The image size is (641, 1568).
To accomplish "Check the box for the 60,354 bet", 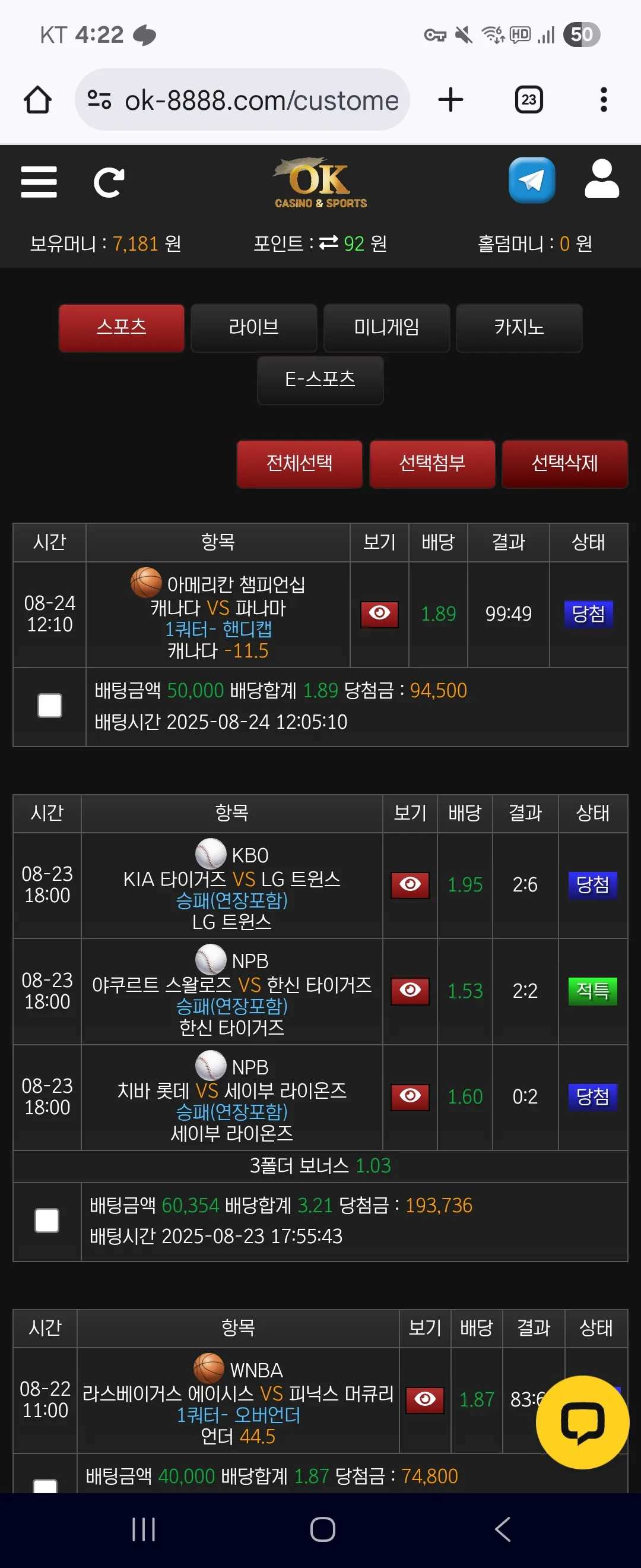I will click(x=47, y=1221).
